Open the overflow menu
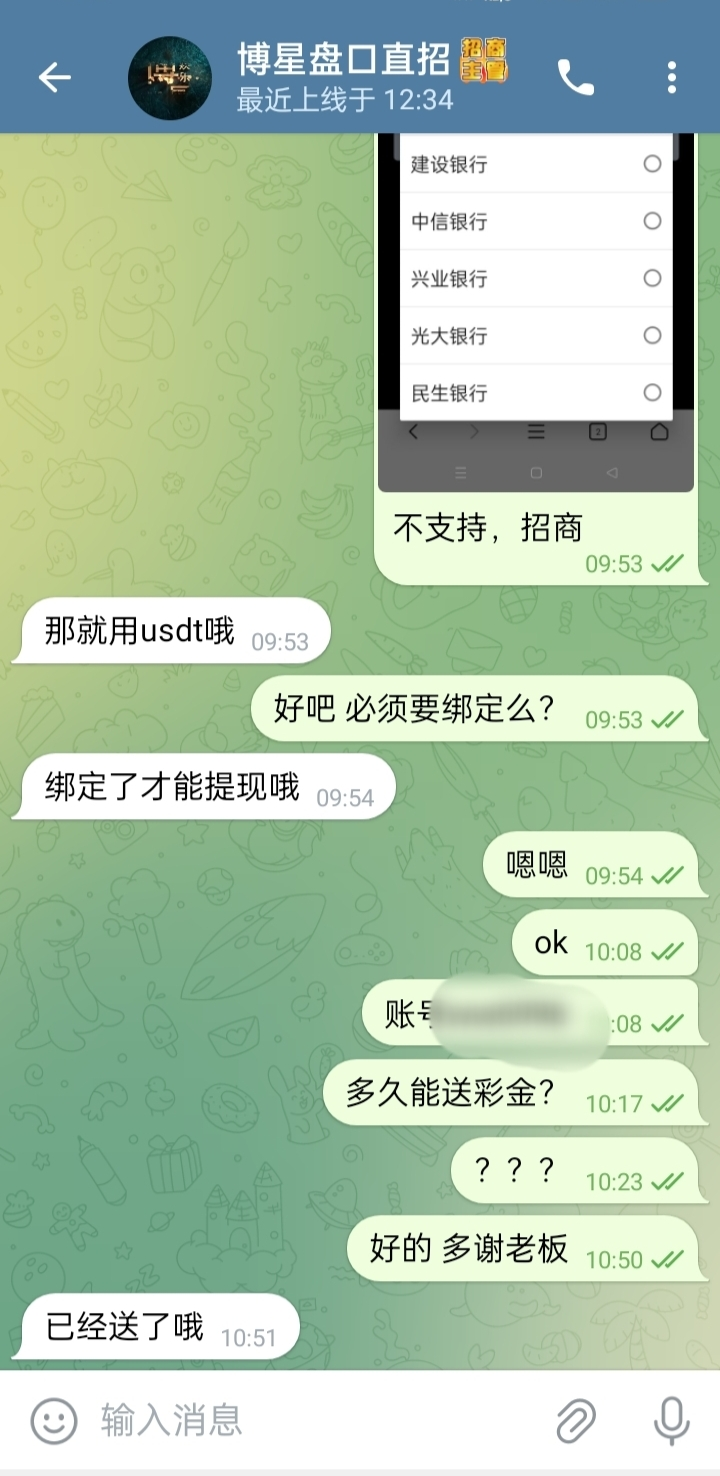 [671, 78]
